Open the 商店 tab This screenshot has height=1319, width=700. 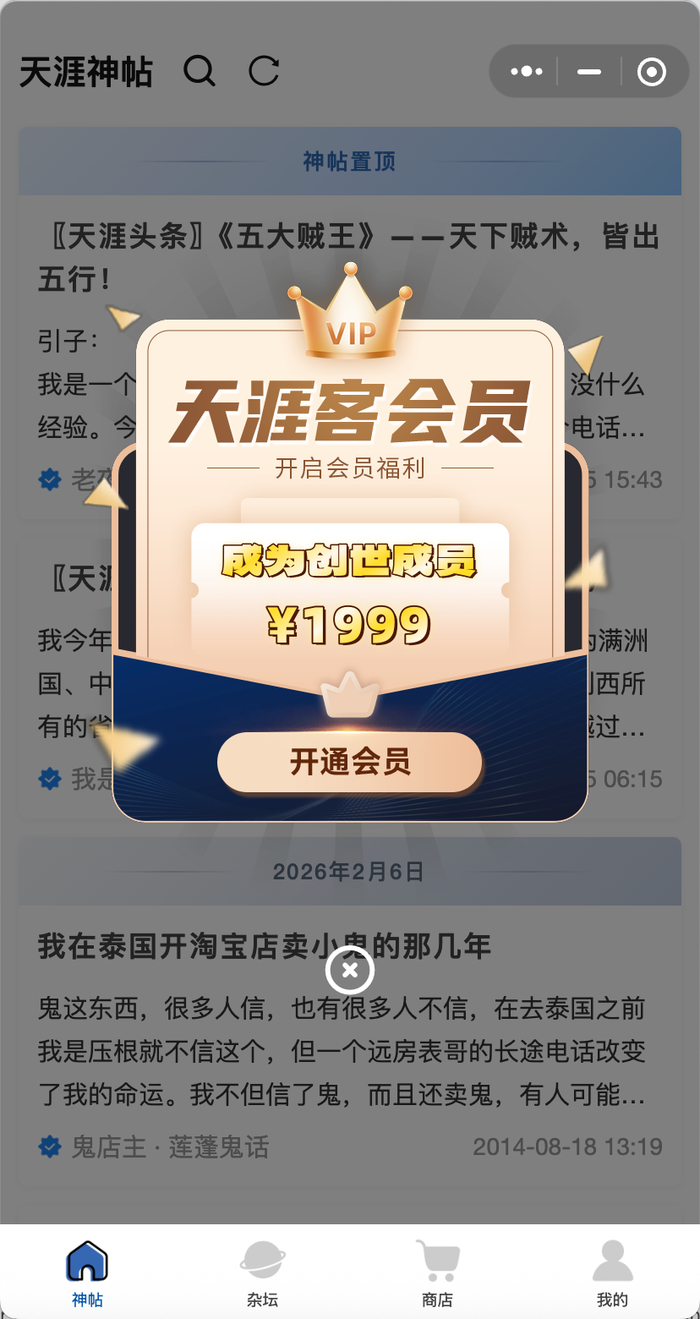[437, 1273]
